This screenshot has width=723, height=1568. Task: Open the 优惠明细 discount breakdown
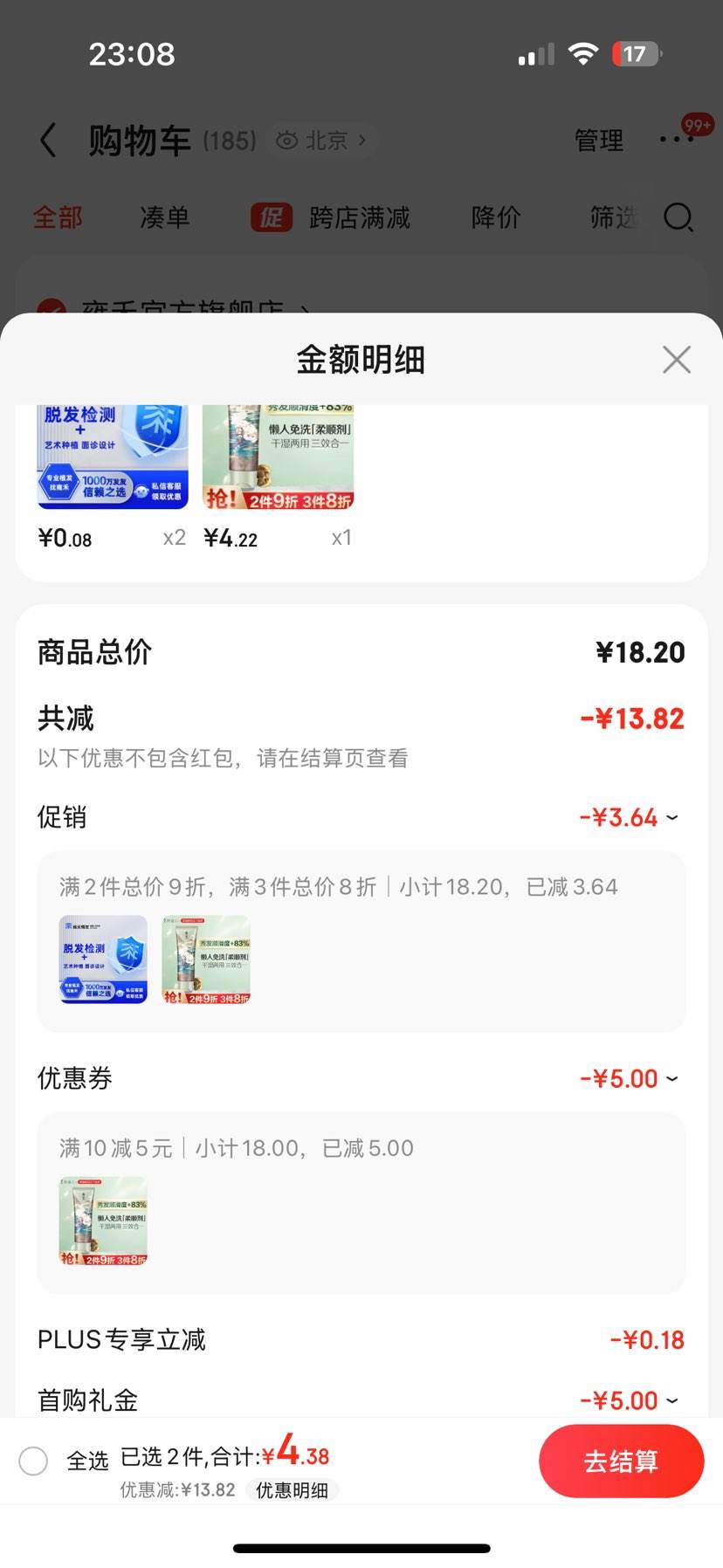(x=293, y=1490)
